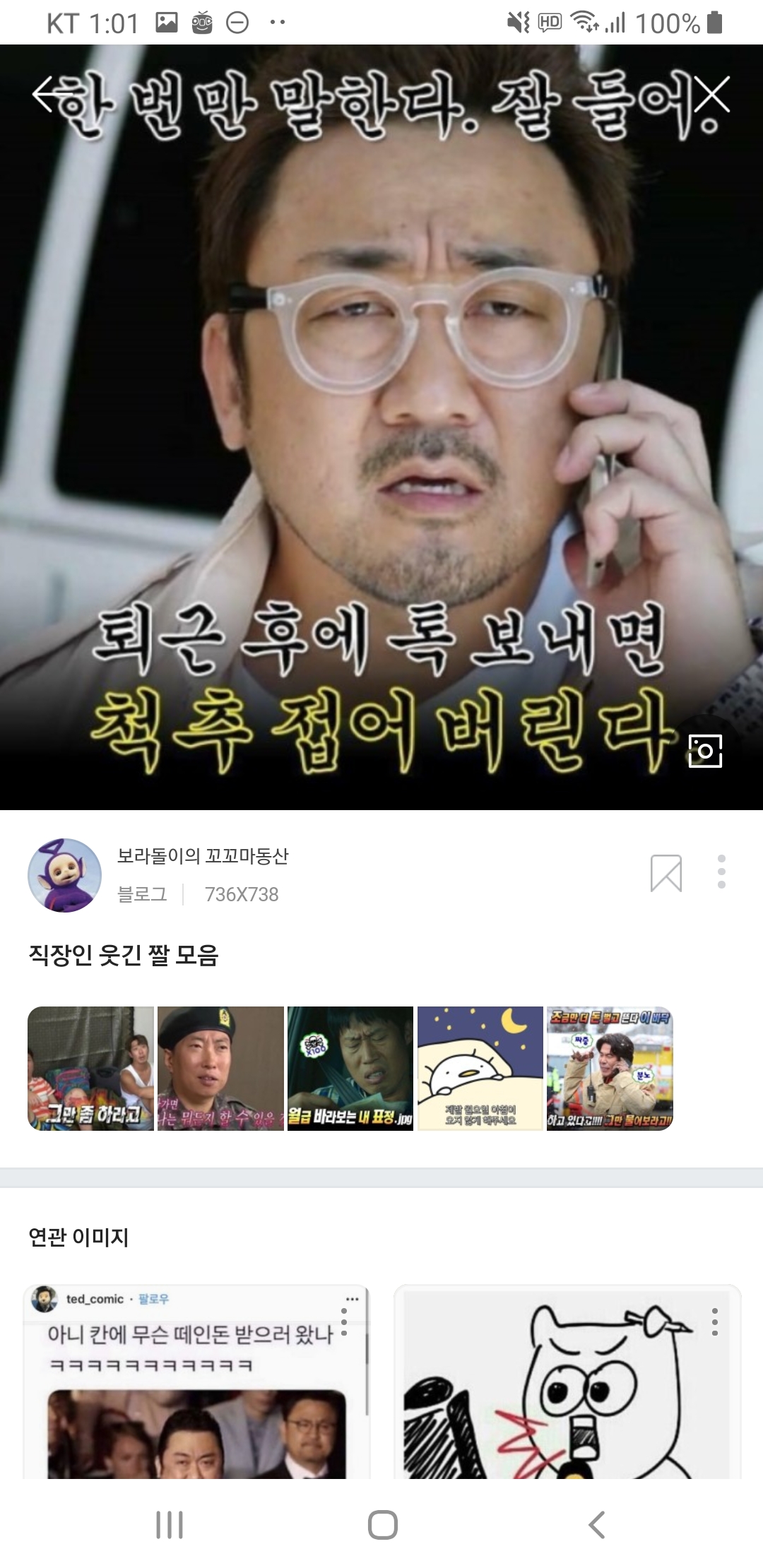763x1568 pixels.
Task: Open the 보라돌이의 꼬꼬마동산 blog source
Action: pyautogui.click(x=202, y=856)
